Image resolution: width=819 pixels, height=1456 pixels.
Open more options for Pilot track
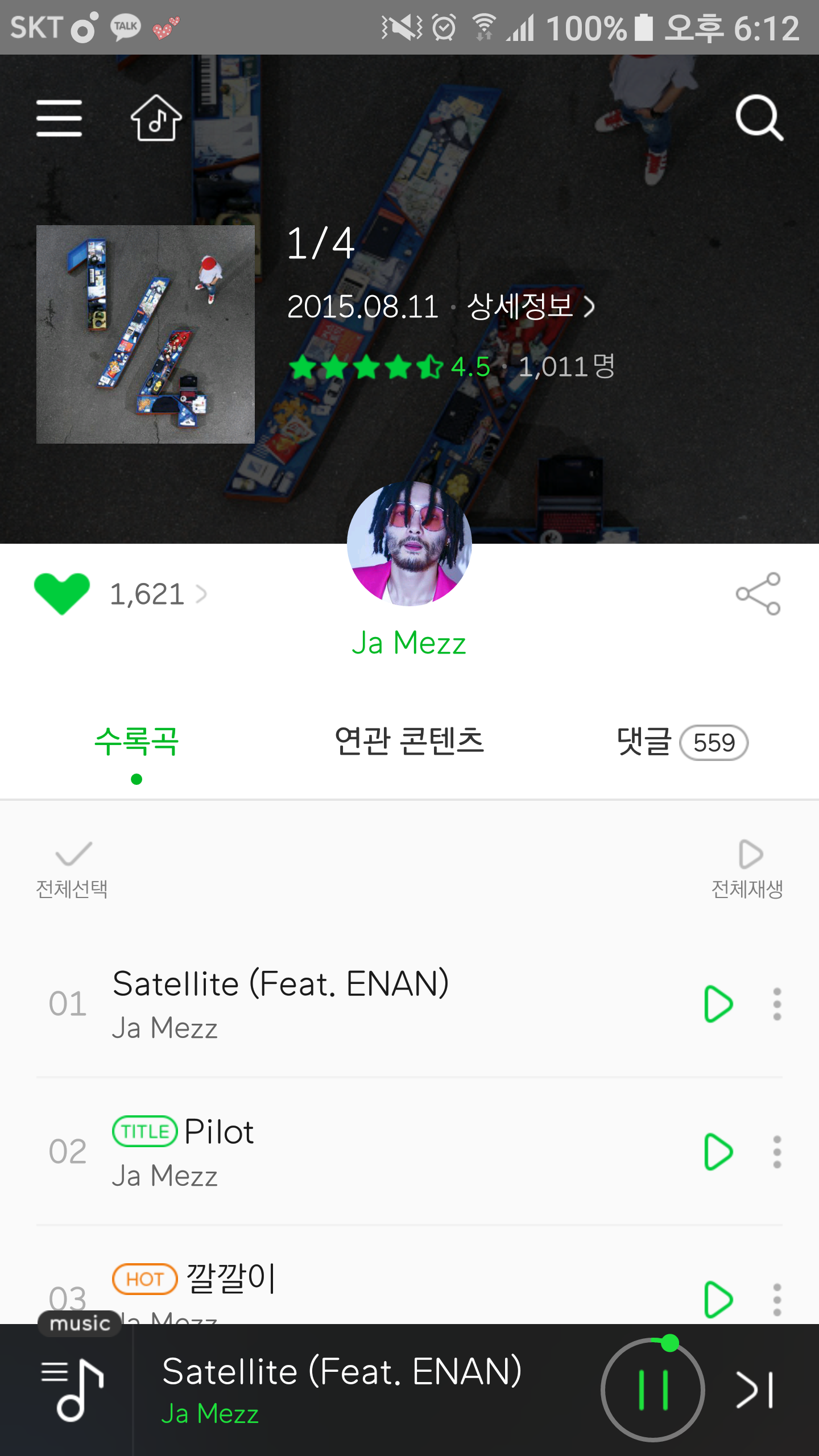click(777, 1152)
